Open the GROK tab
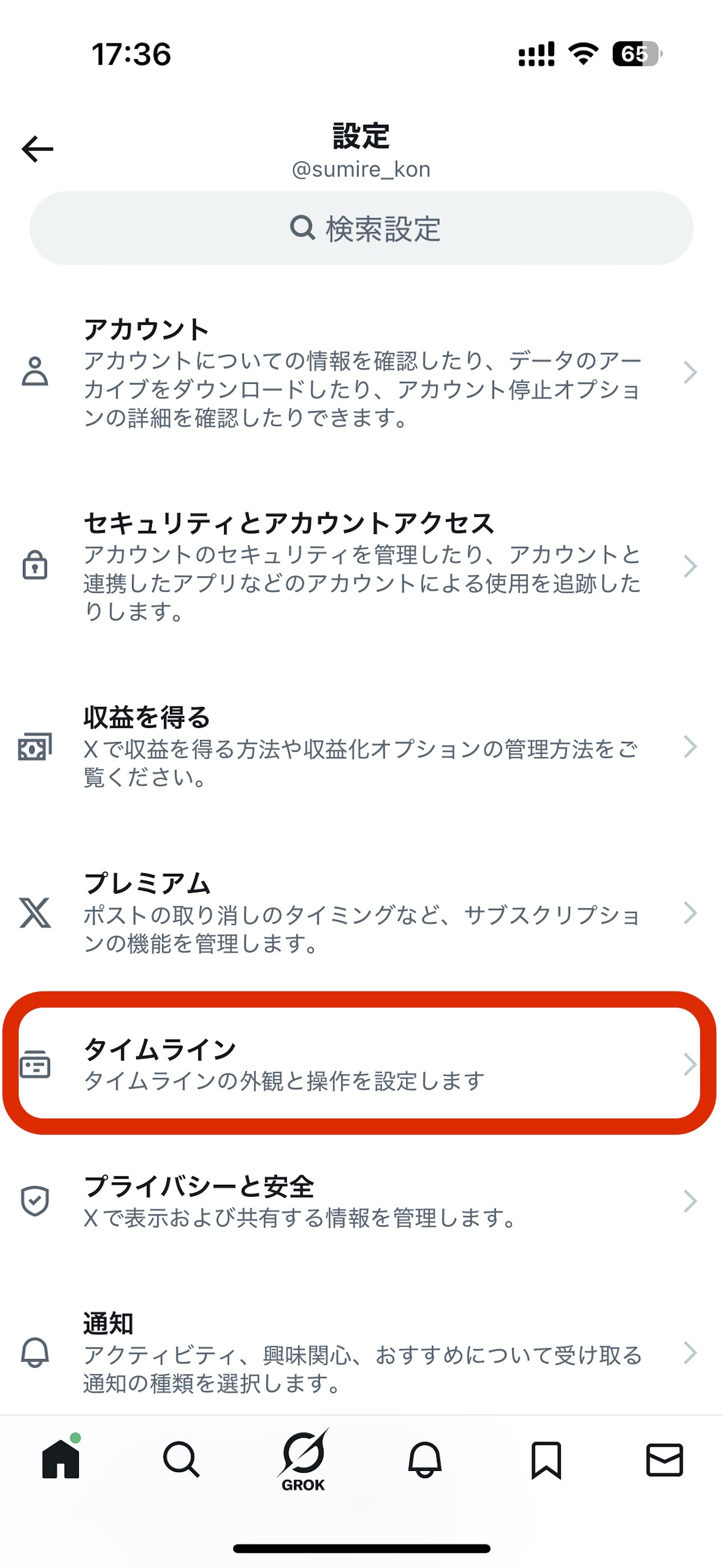723x1568 pixels. pos(303,1460)
